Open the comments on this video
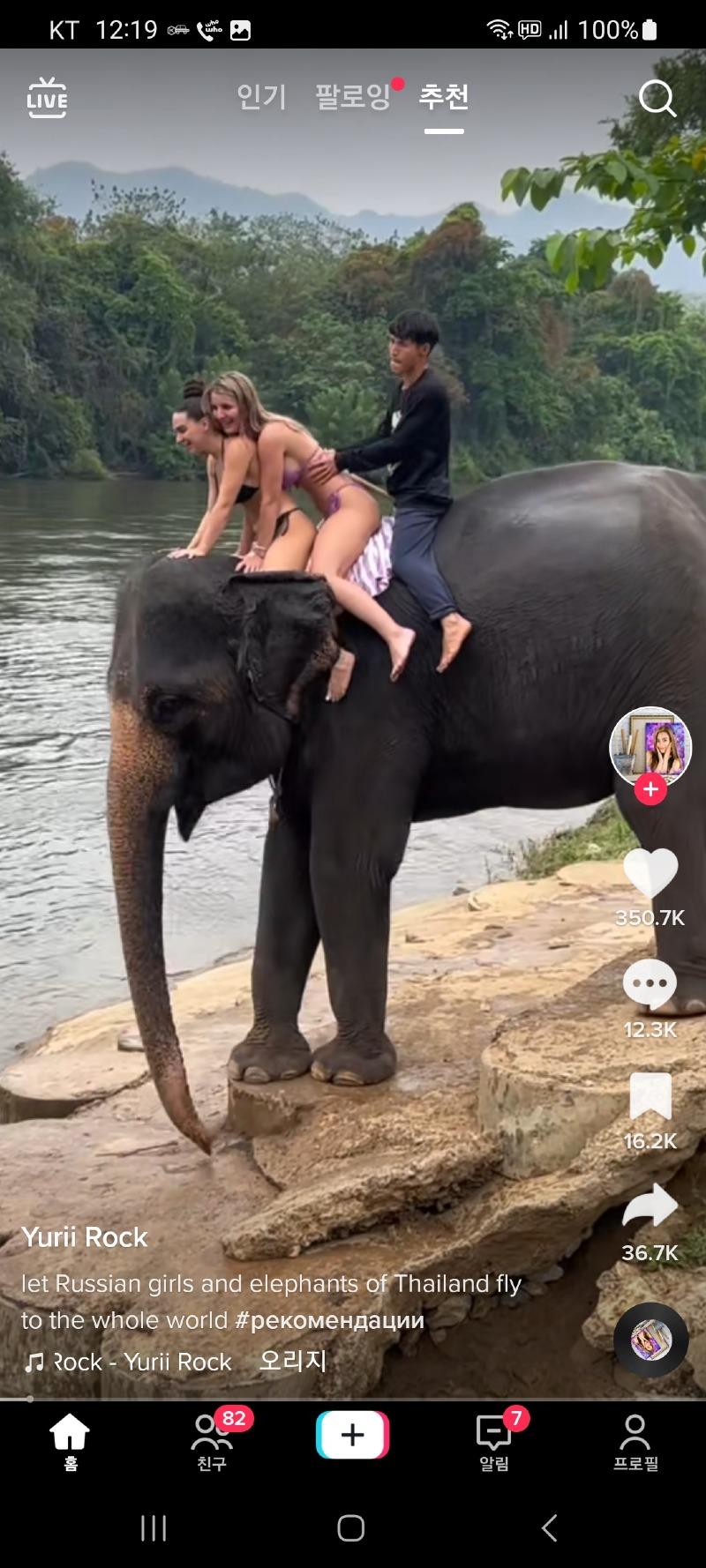This screenshot has width=706, height=1568. 650,984
